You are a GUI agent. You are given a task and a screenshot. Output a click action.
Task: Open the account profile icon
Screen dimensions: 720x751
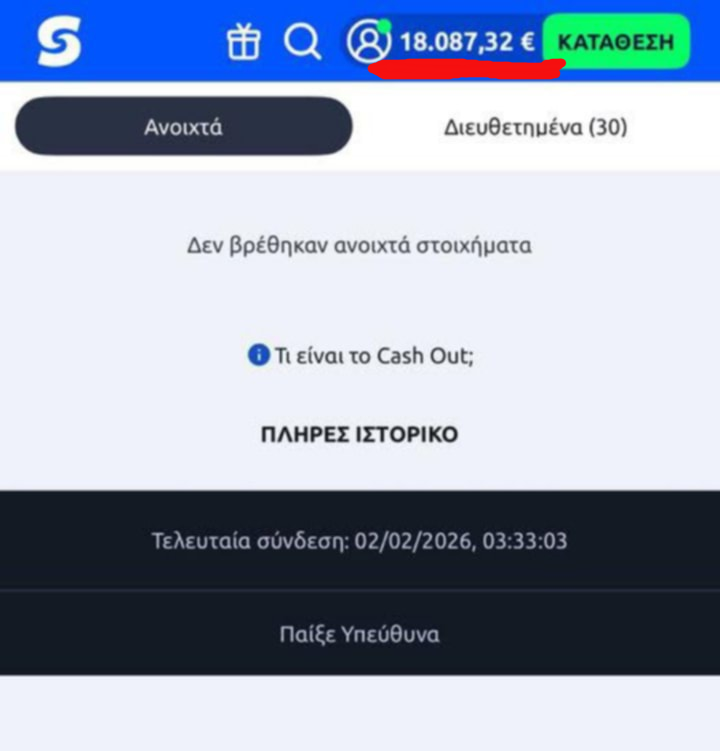[367, 42]
